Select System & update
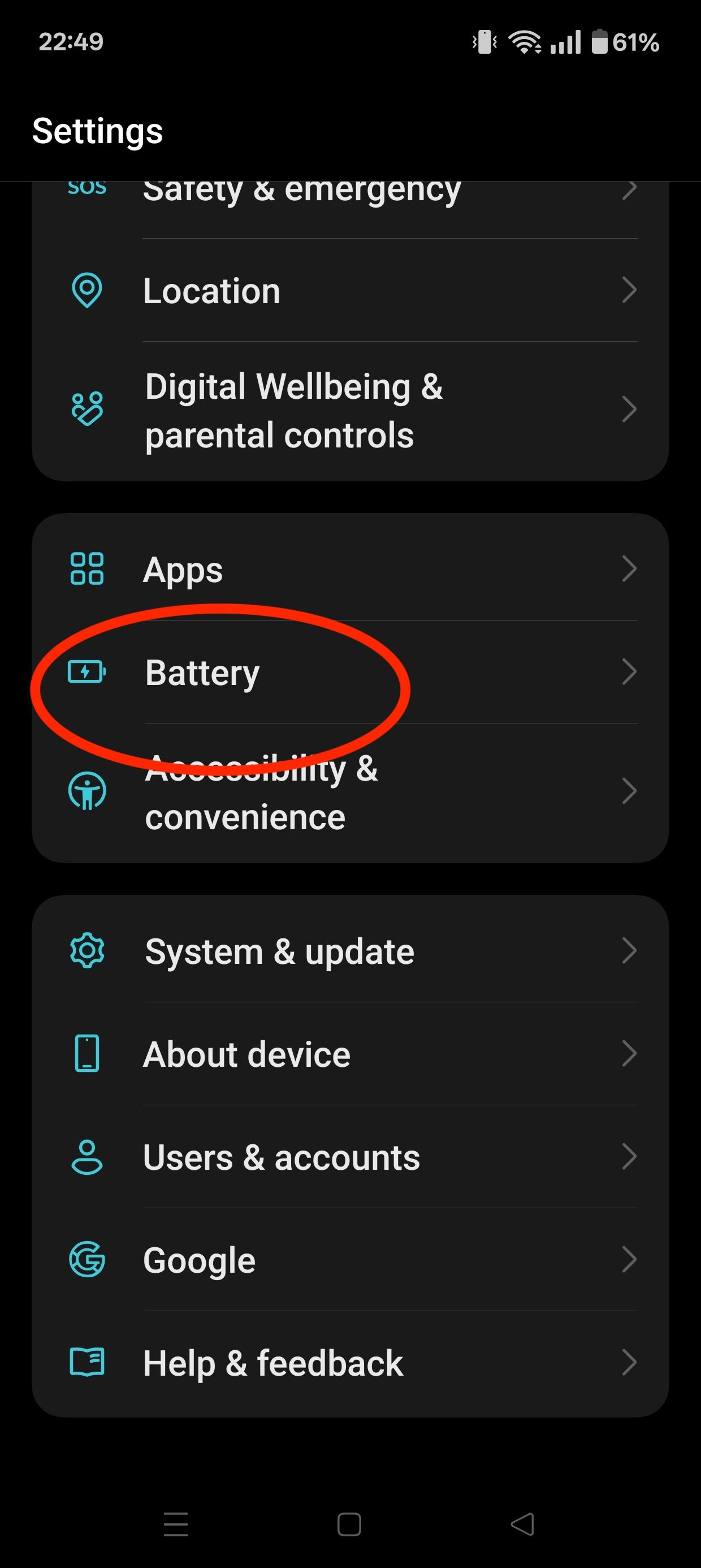Screen dimensions: 701x1568 [350, 950]
